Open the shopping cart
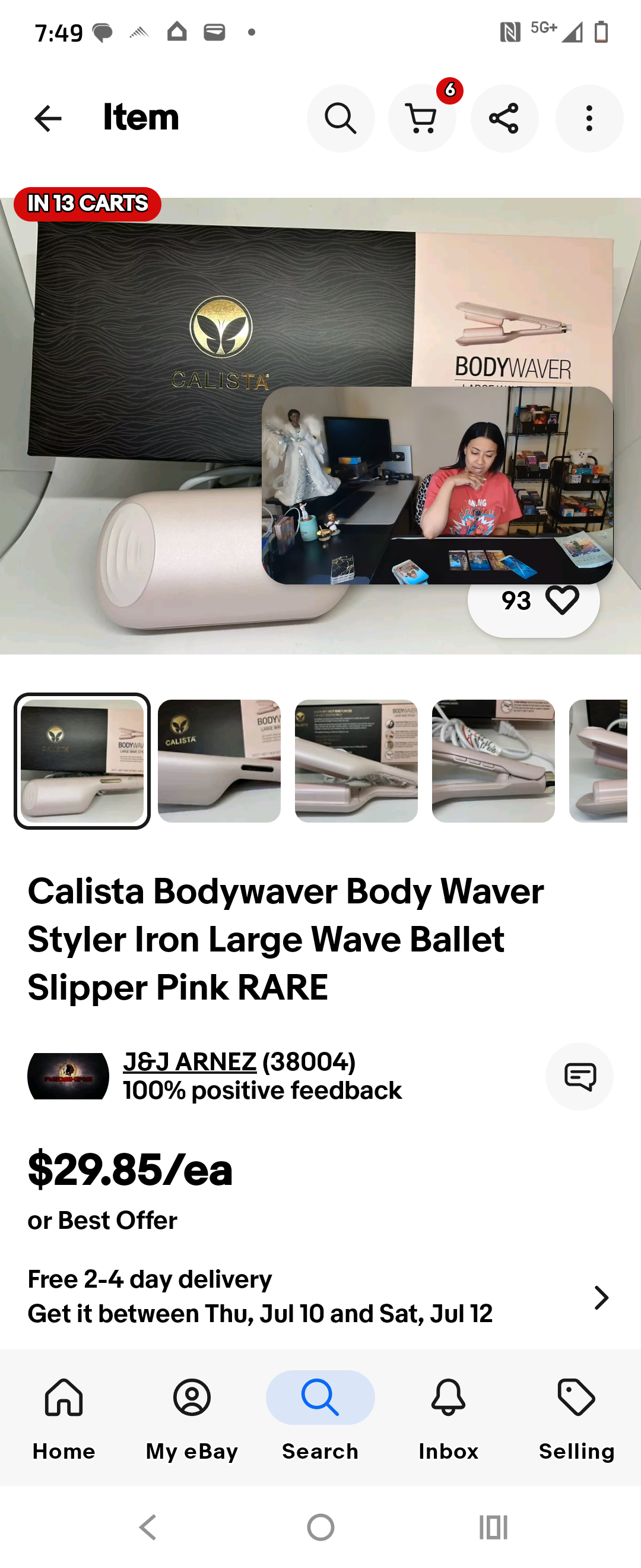Screen dimensions: 641x1568 click(x=422, y=118)
